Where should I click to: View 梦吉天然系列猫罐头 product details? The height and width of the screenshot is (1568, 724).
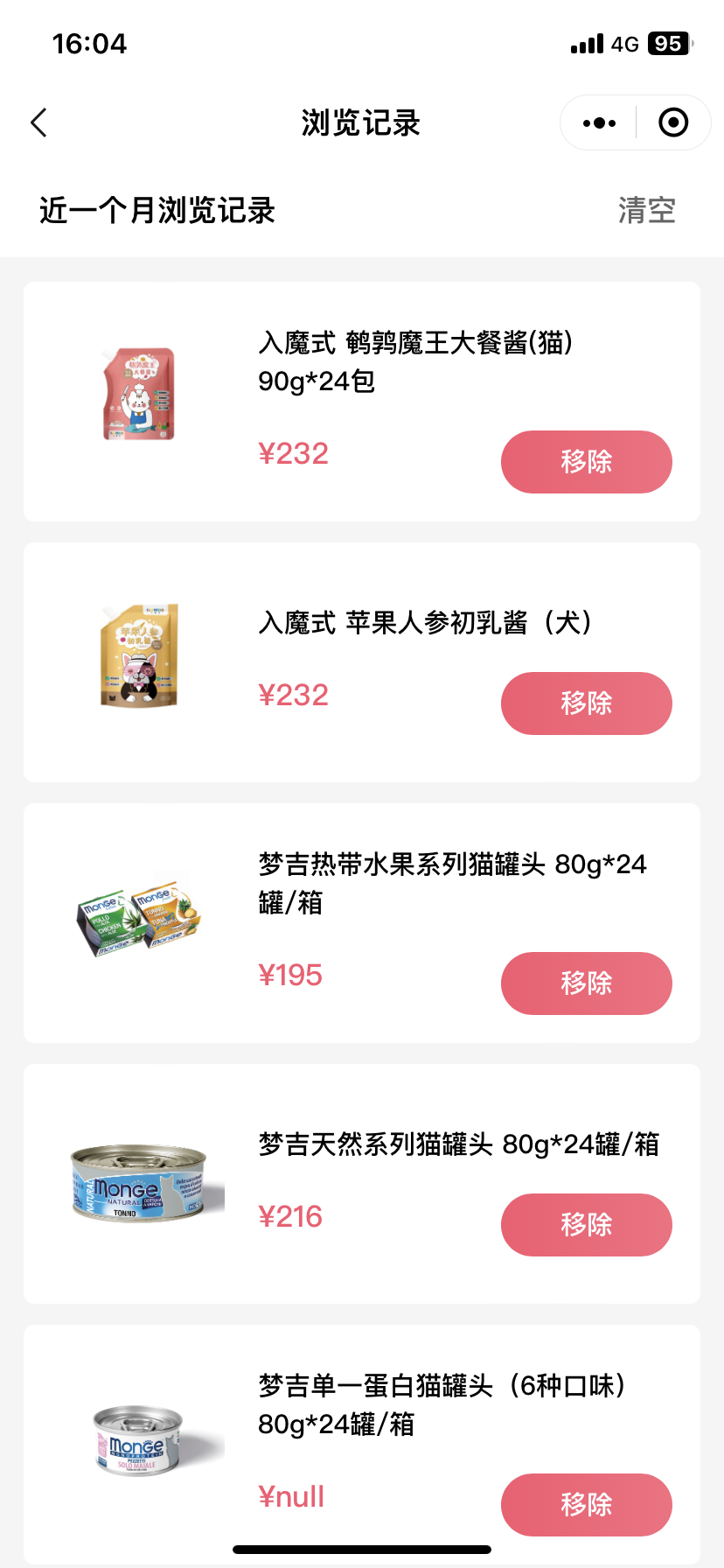(458, 1144)
